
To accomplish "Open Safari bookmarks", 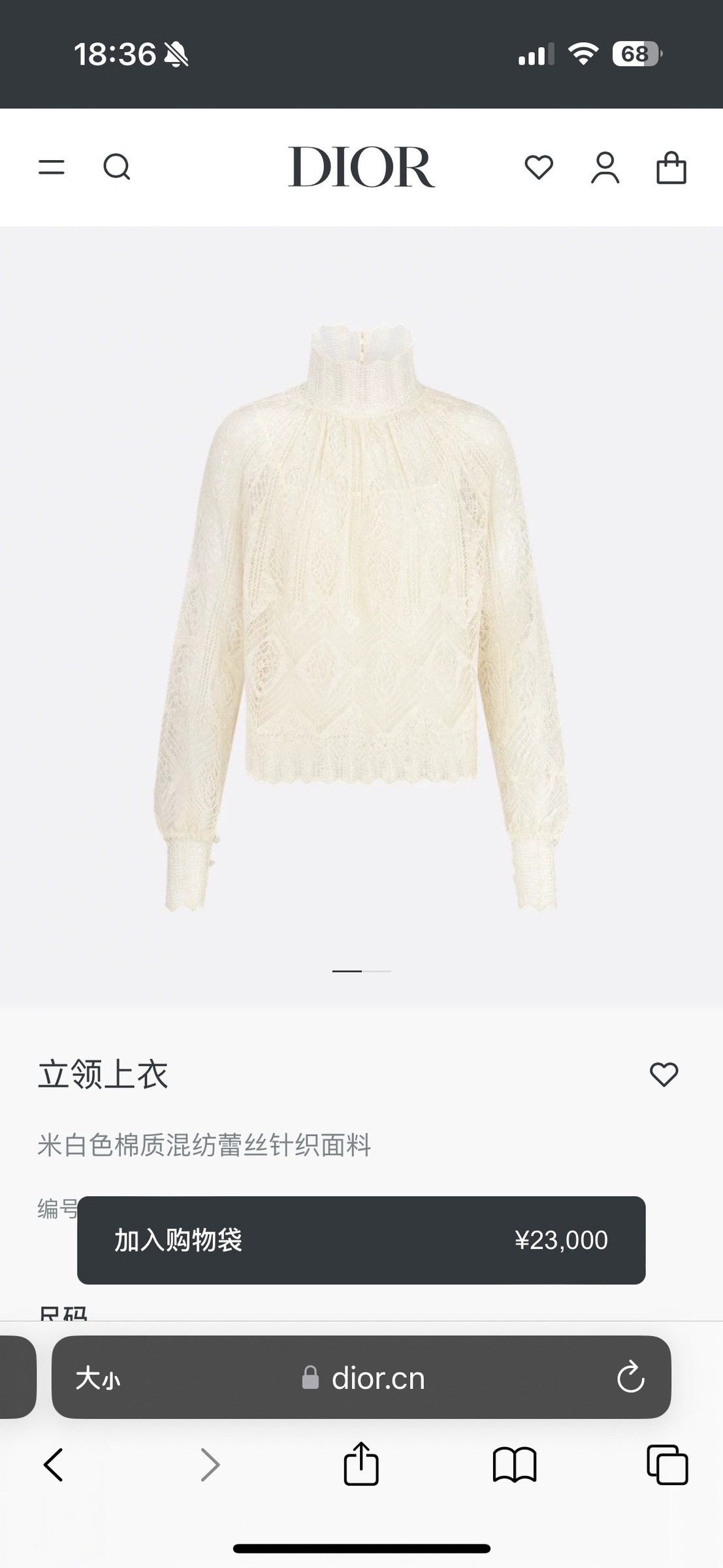I will (515, 1465).
